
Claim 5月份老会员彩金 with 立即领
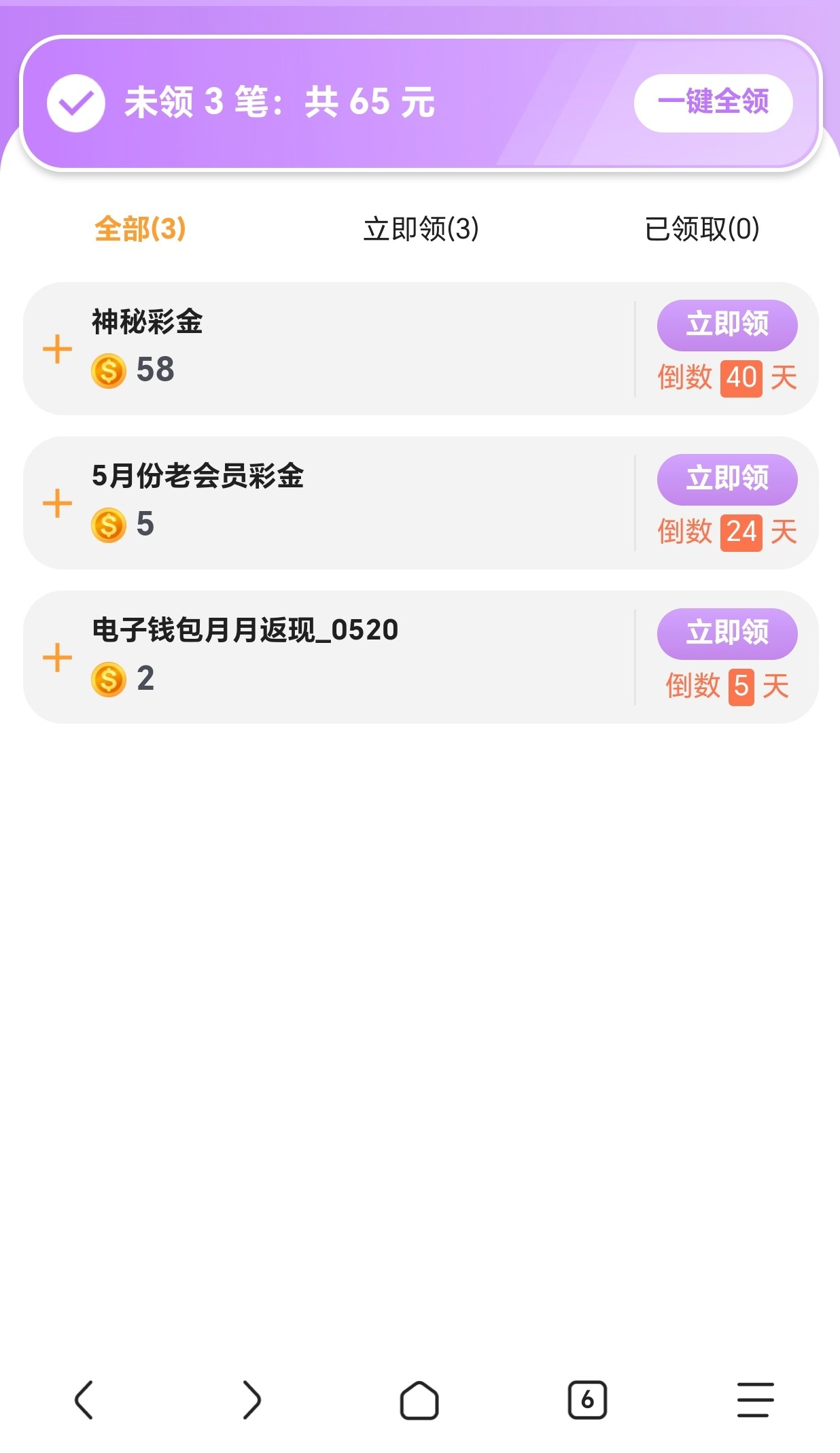point(727,478)
